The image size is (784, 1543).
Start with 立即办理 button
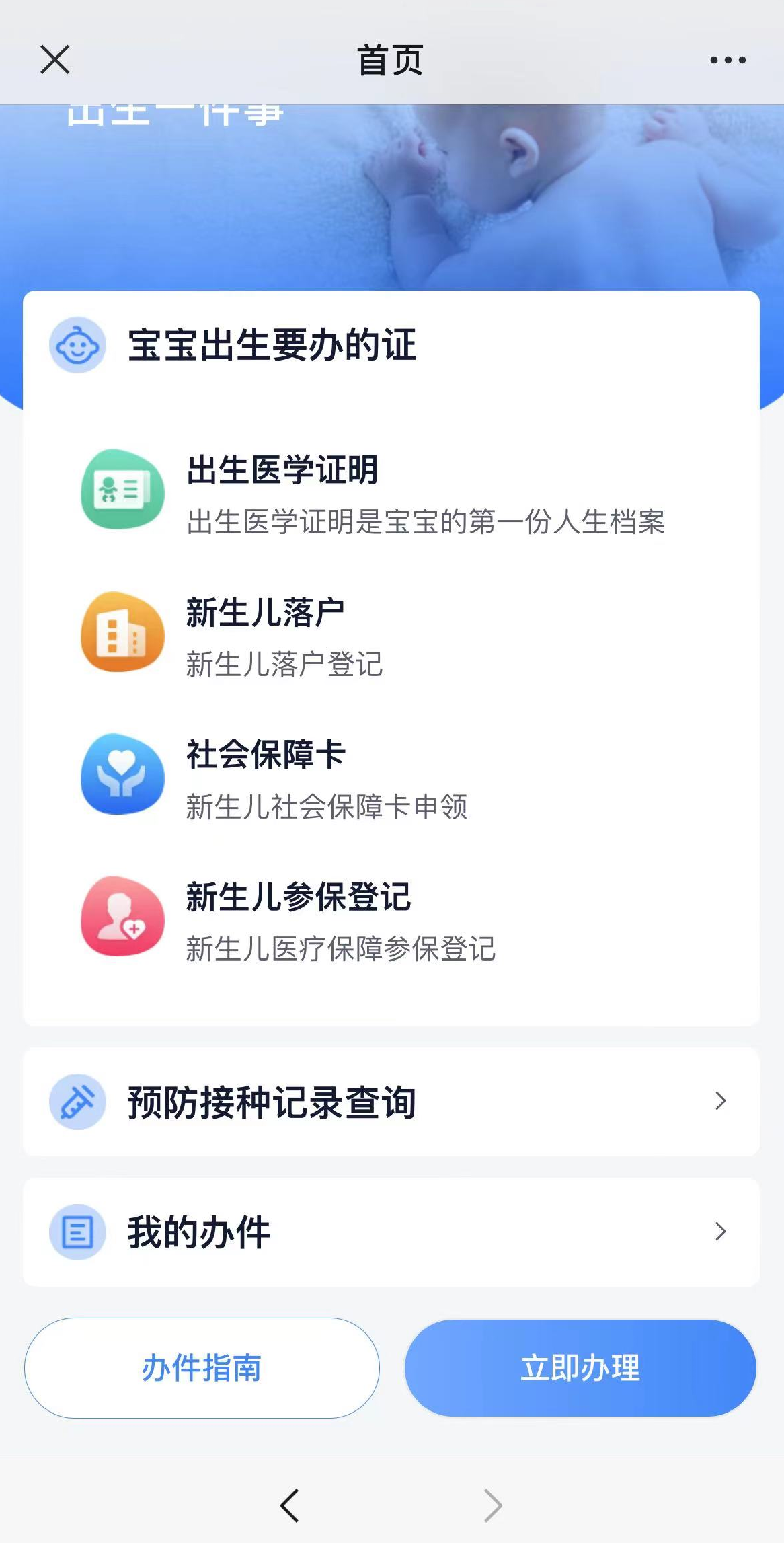[580, 1368]
